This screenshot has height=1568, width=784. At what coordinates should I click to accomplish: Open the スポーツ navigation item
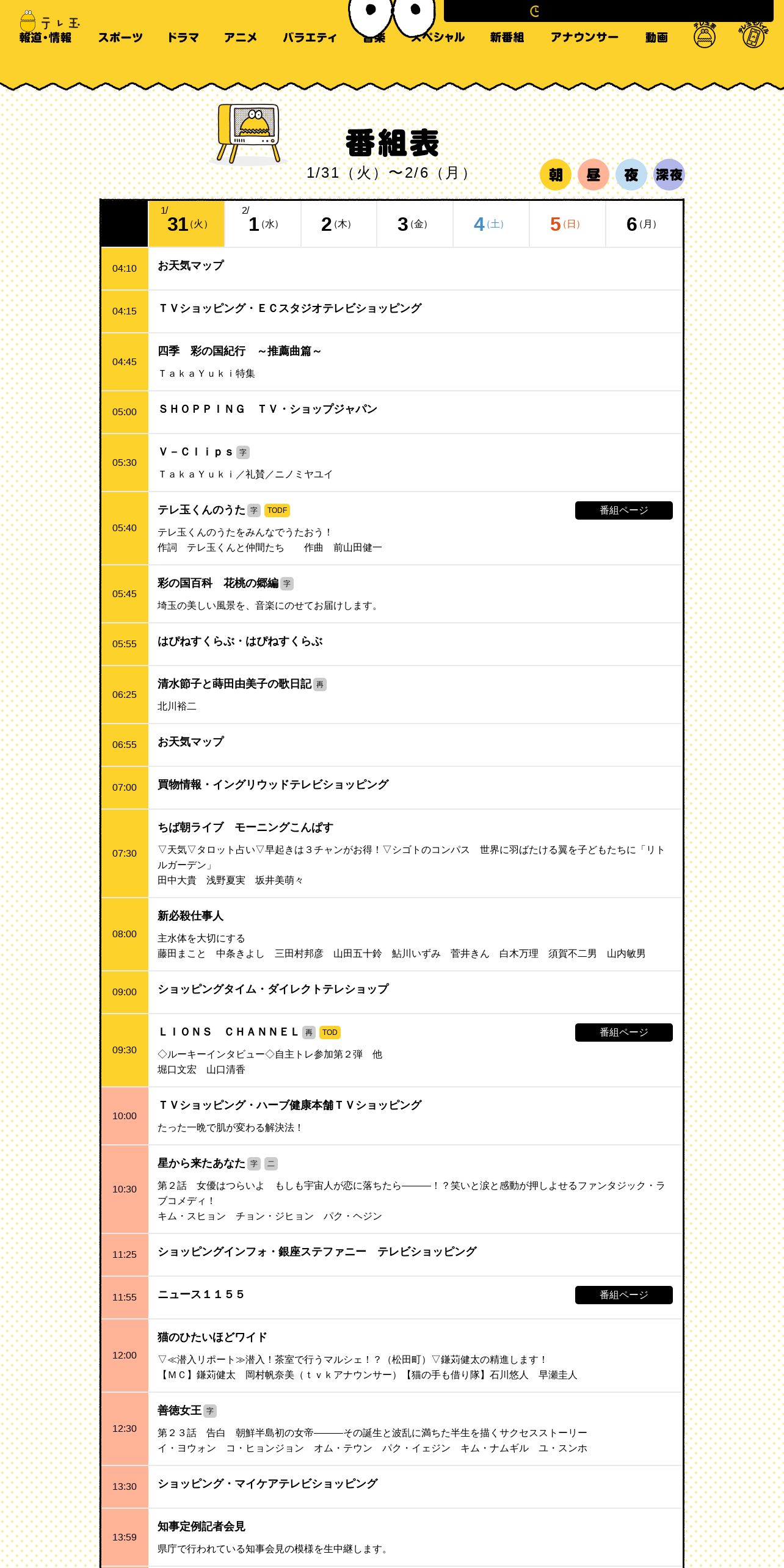tap(120, 37)
